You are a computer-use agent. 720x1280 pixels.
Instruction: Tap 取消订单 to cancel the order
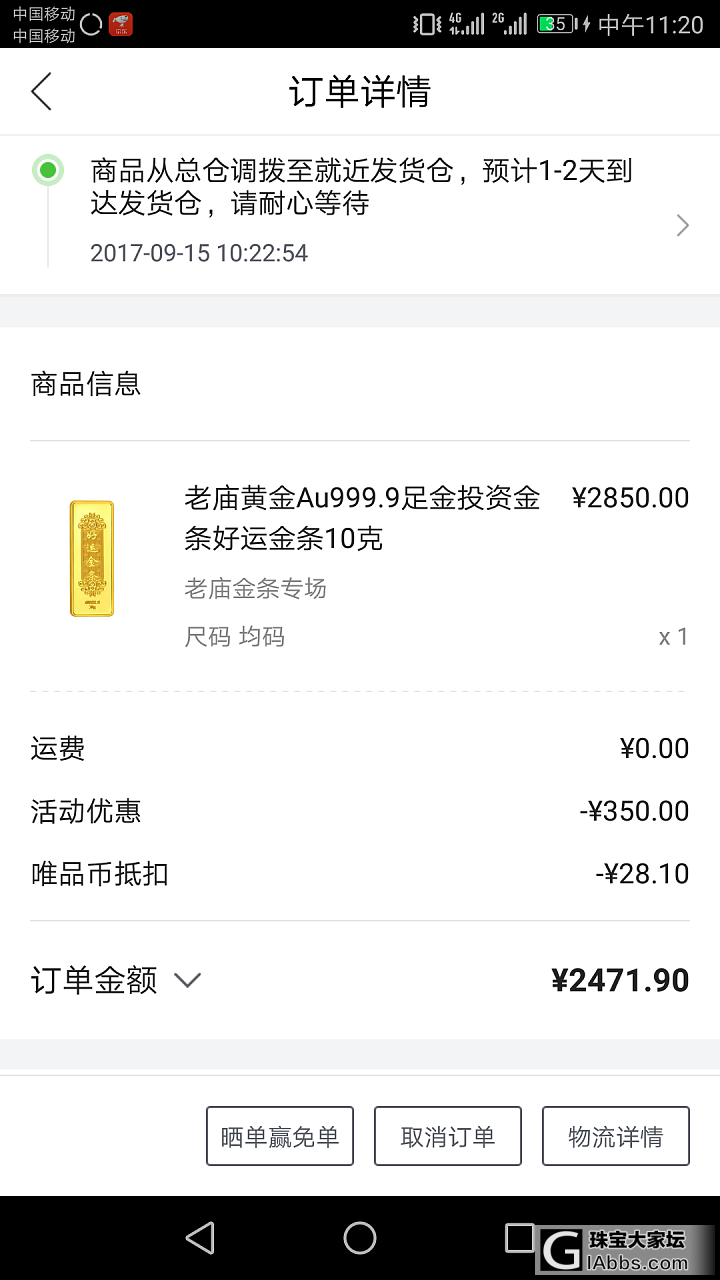click(448, 1136)
